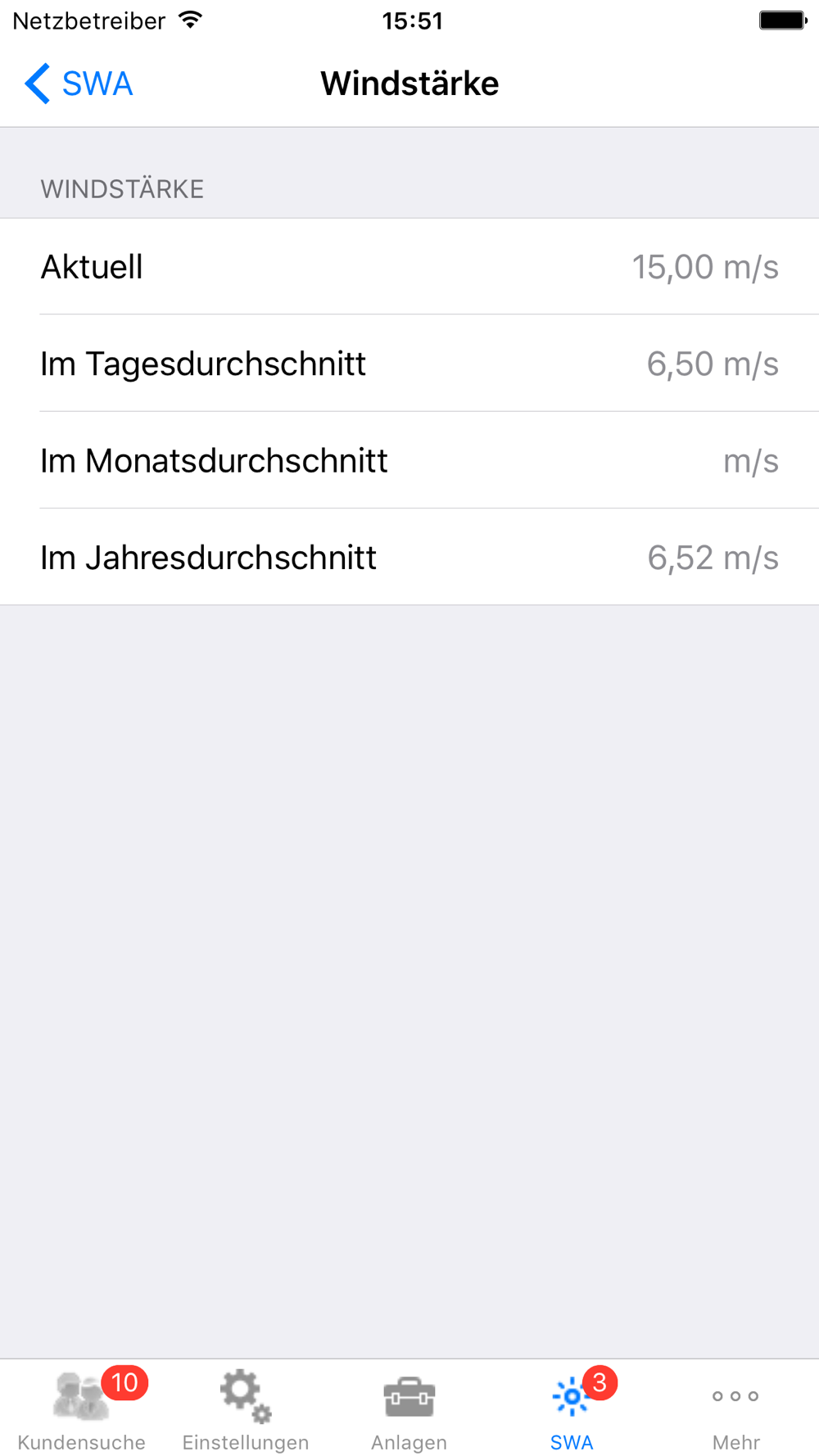Viewport: 819px width, 1456px height.
Task: Switch to the Einstellungen tab
Action: (x=246, y=1409)
